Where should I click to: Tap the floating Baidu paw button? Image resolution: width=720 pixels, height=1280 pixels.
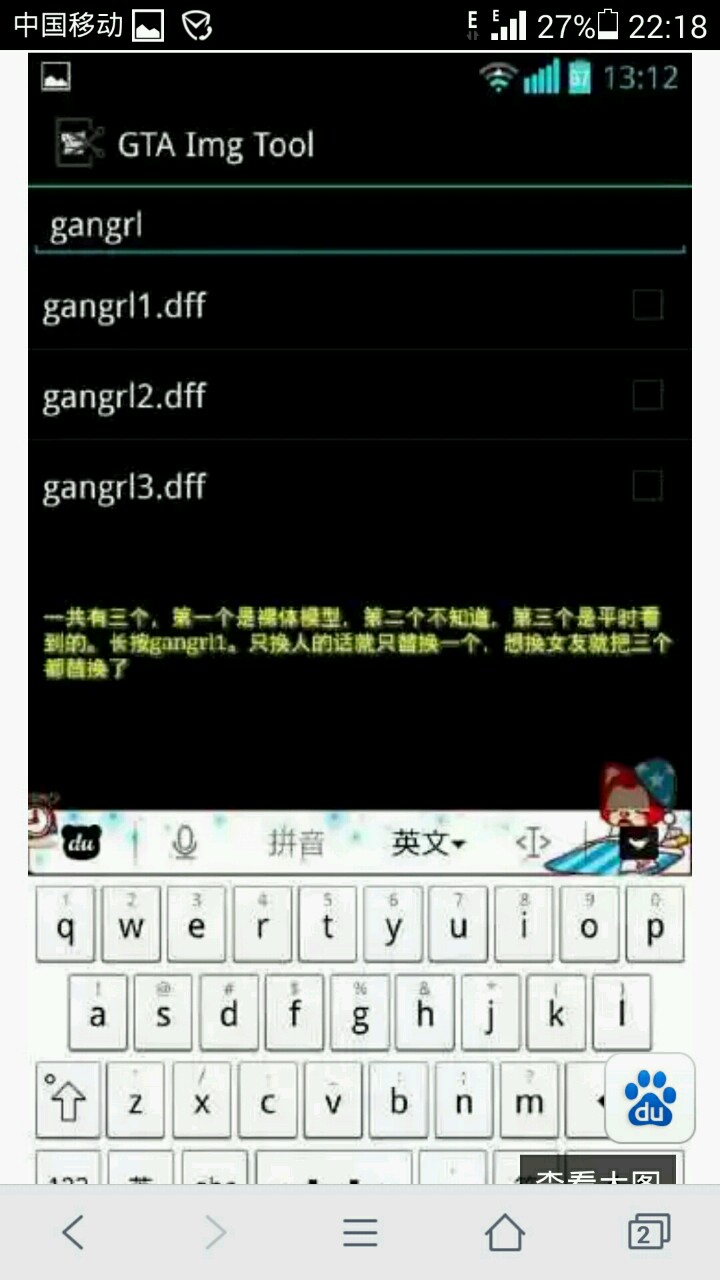coord(650,1098)
